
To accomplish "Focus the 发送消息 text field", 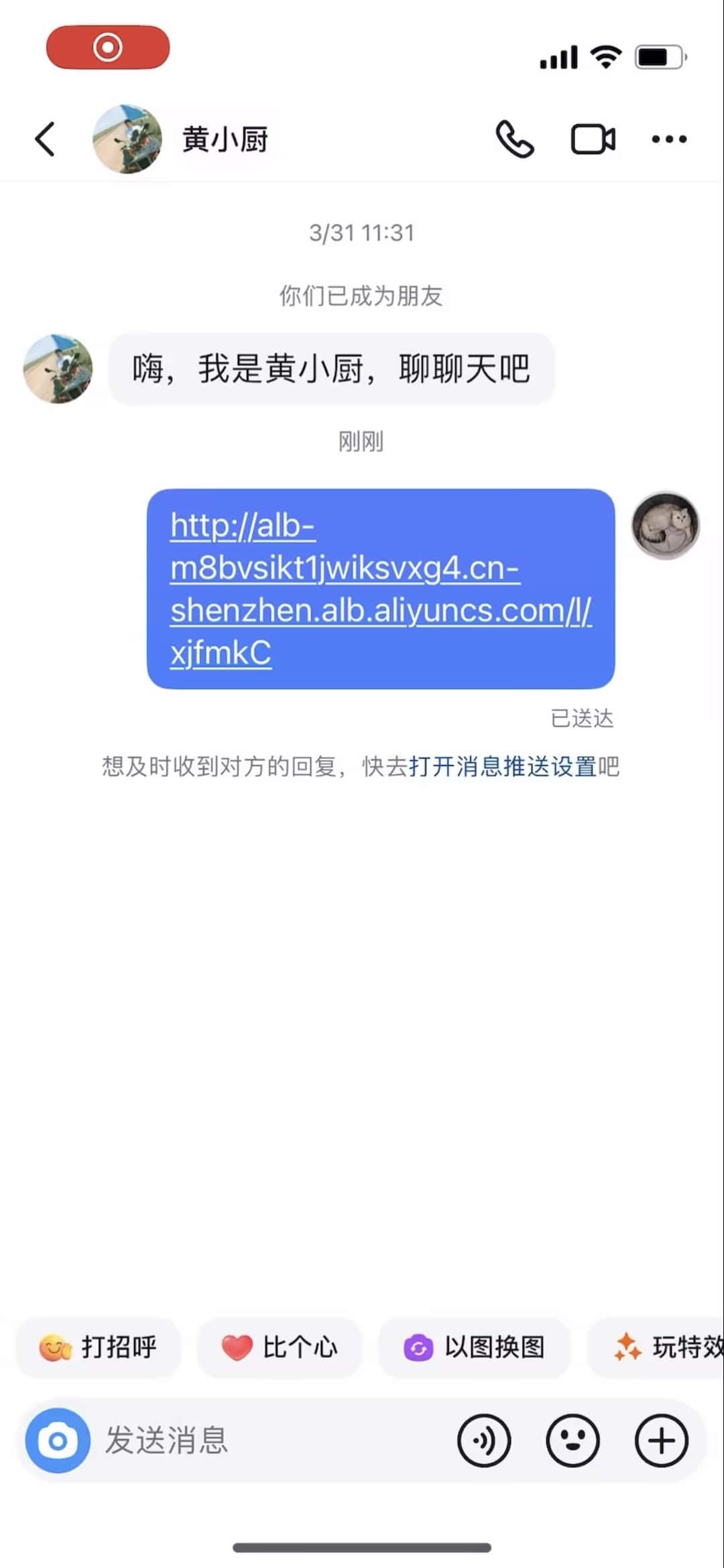I will [268, 1440].
